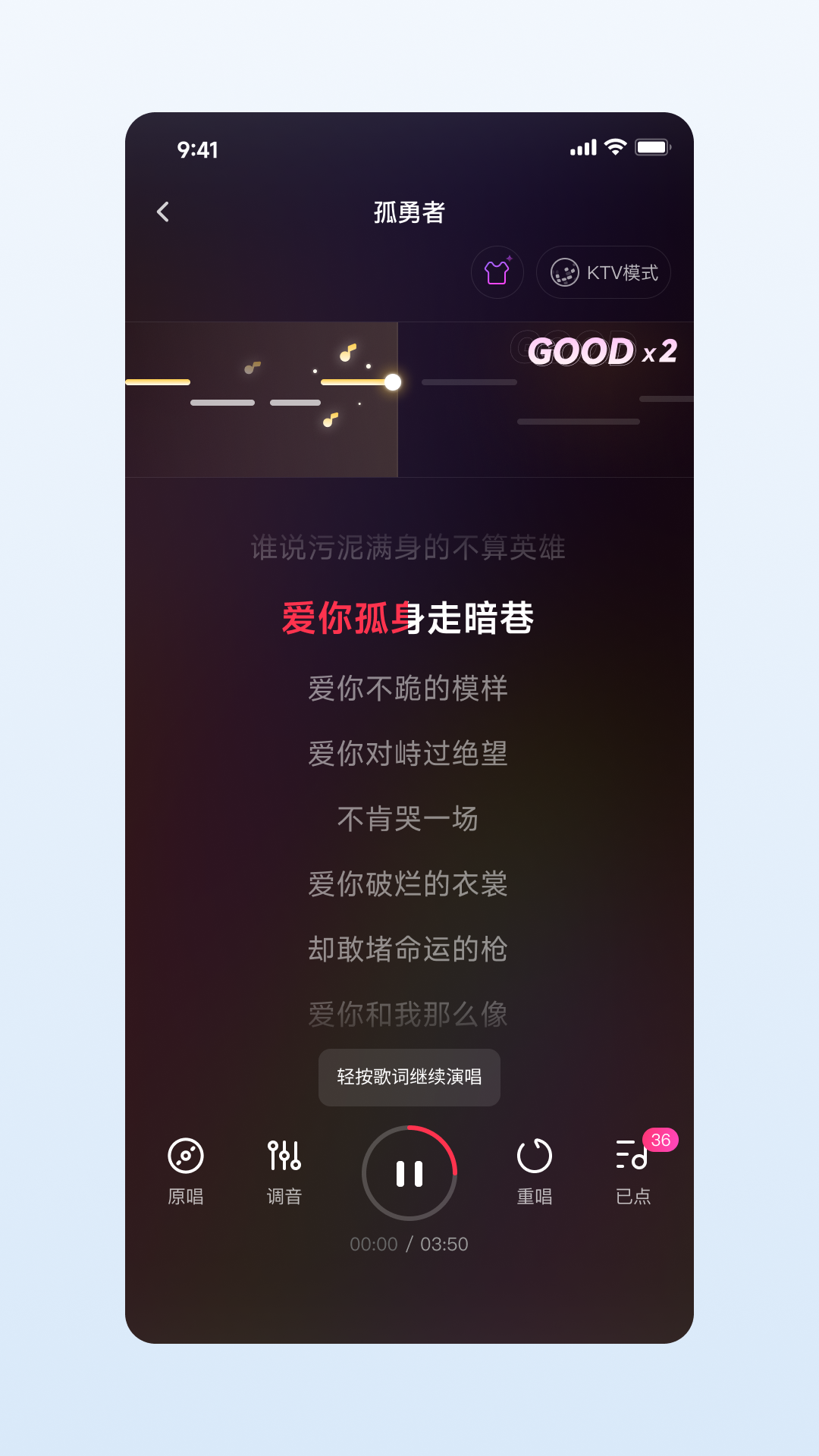The height and width of the screenshot is (1456, 819).
Task: Tap the lyric line 爱你不跪的模样
Action: (408, 689)
